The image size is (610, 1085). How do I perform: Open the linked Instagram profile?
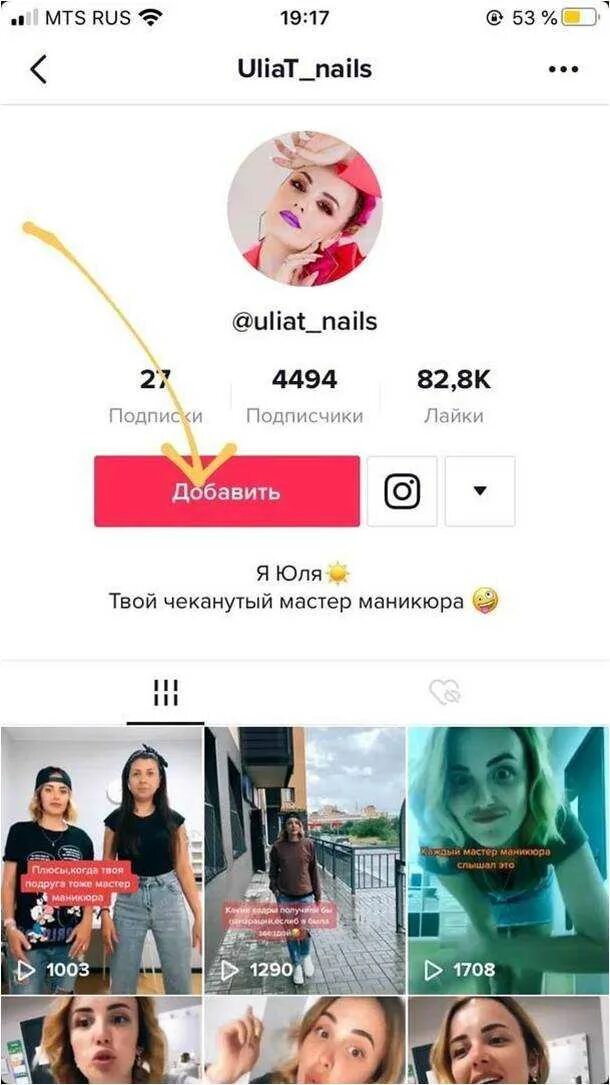click(x=402, y=491)
